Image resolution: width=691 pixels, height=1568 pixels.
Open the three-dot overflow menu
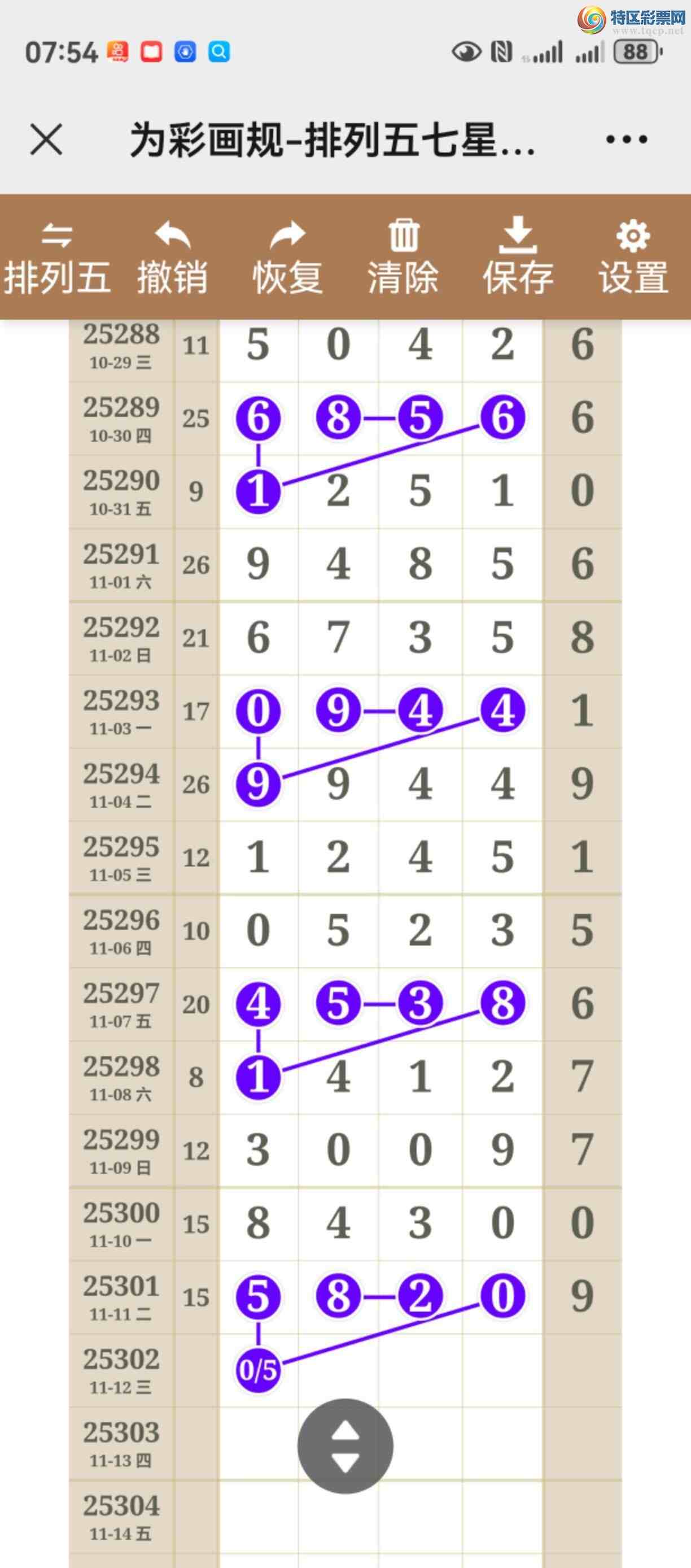click(626, 140)
